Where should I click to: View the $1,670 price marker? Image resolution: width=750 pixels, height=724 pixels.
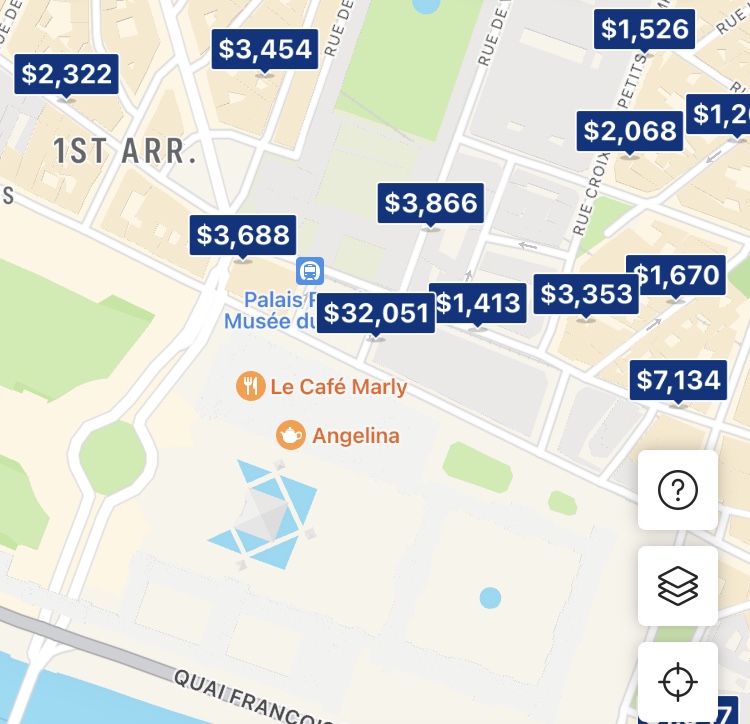677,275
